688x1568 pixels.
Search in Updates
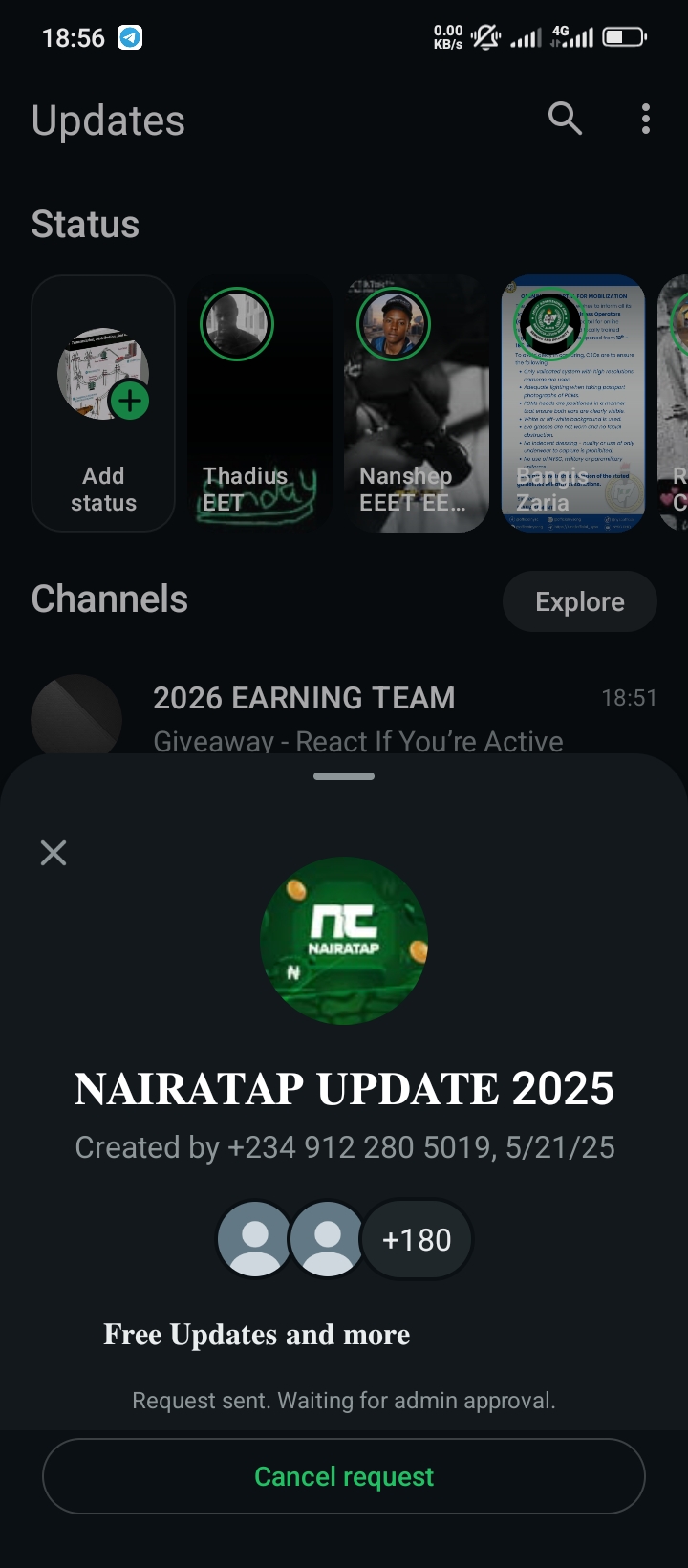coord(565,120)
